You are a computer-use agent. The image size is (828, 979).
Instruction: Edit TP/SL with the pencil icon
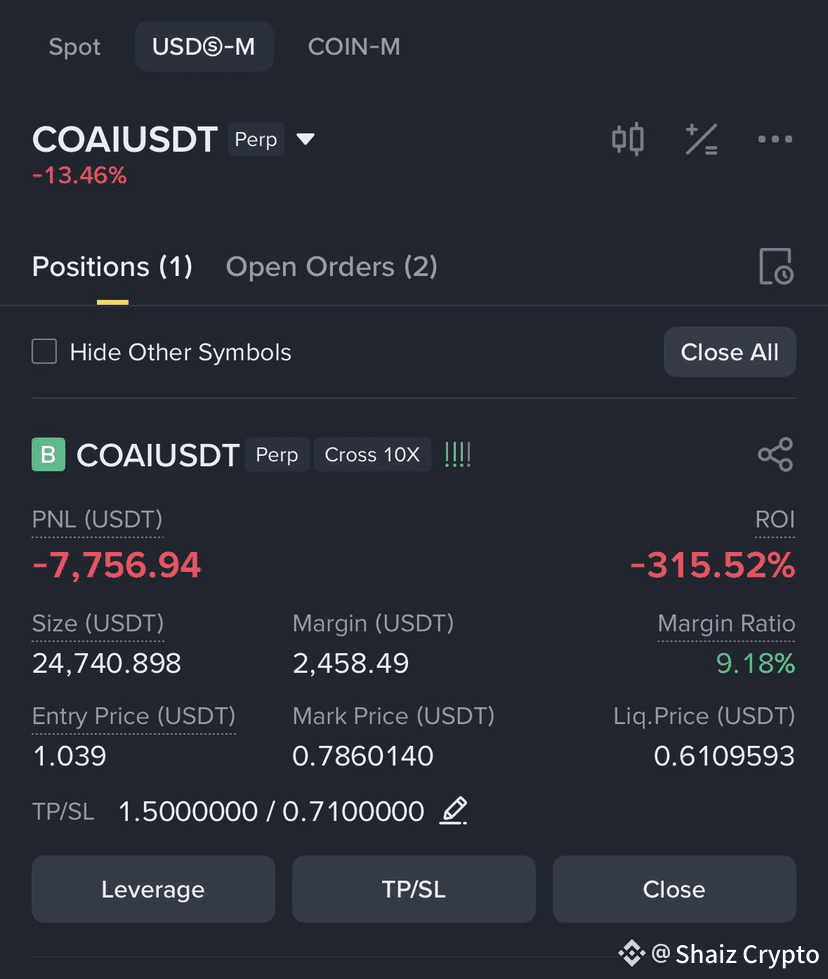pyautogui.click(x=454, y=810)
